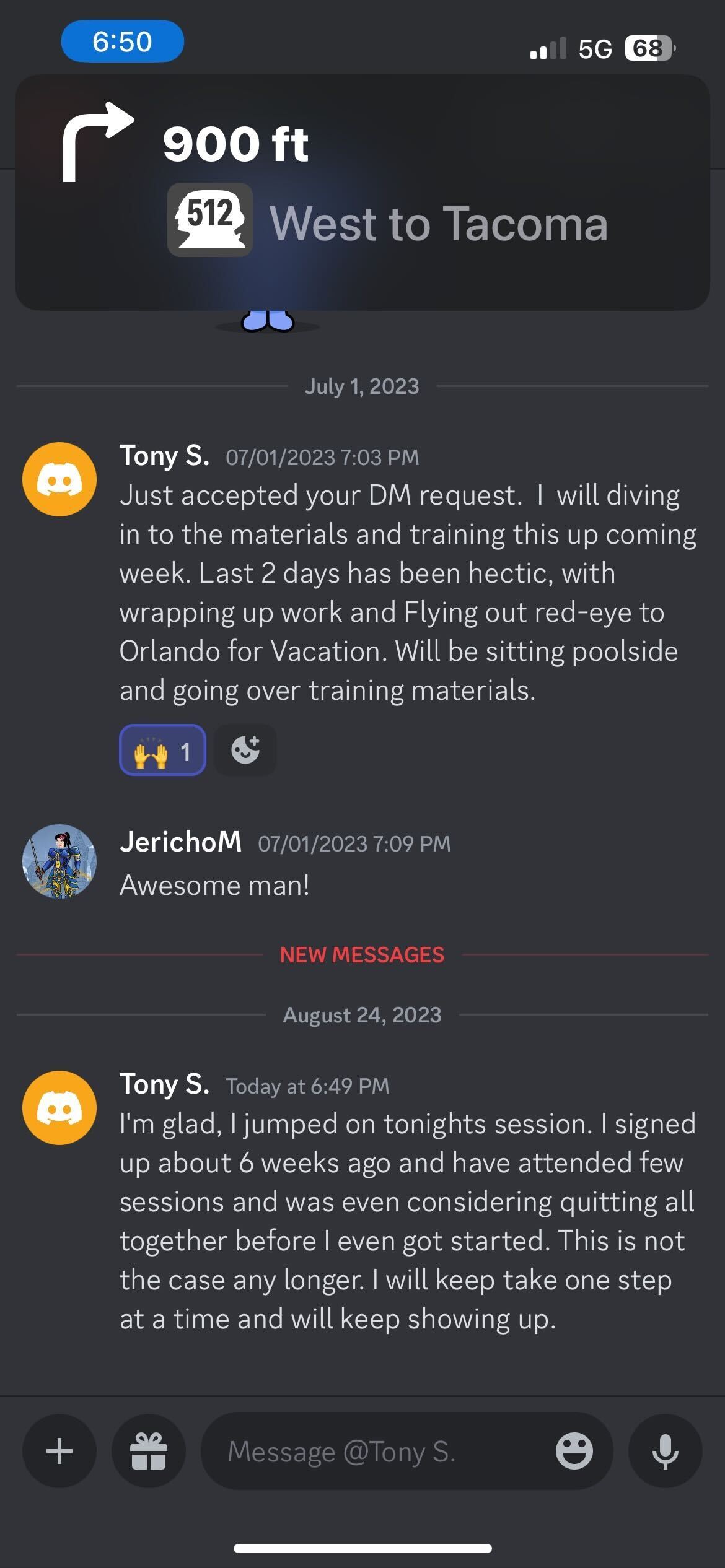Add a new reaction to Tony's message
The width and height of the screenshot is (725, 1568).
245,750
